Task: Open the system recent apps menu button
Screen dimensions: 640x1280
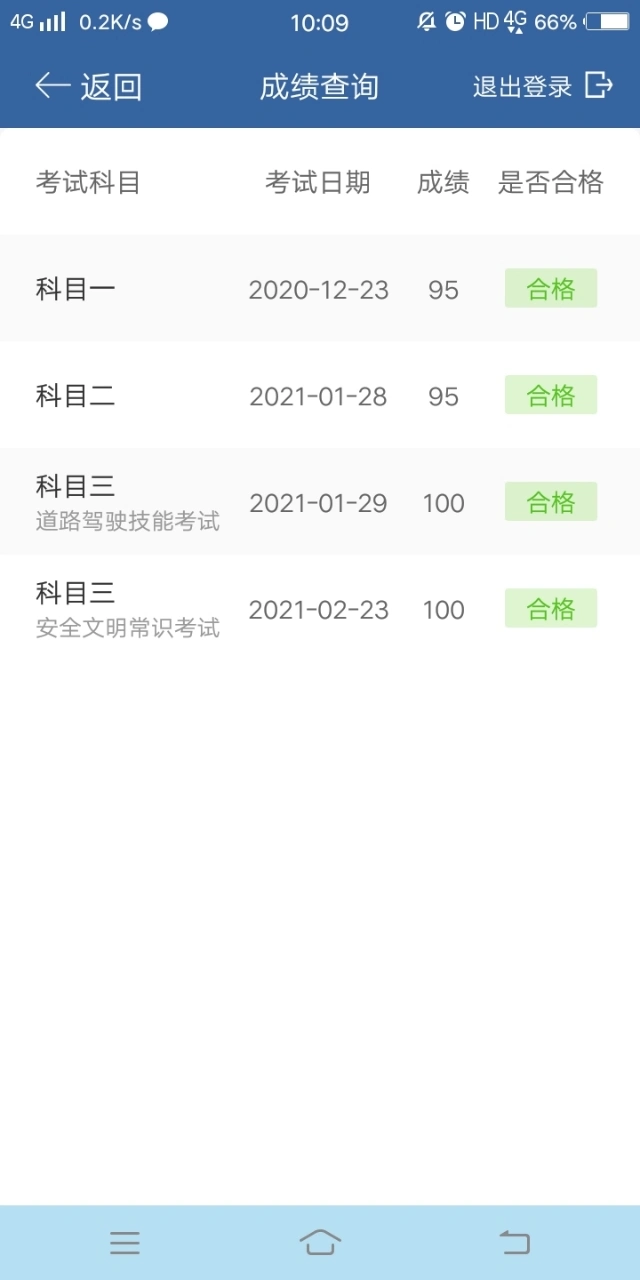Action: 125,1243
